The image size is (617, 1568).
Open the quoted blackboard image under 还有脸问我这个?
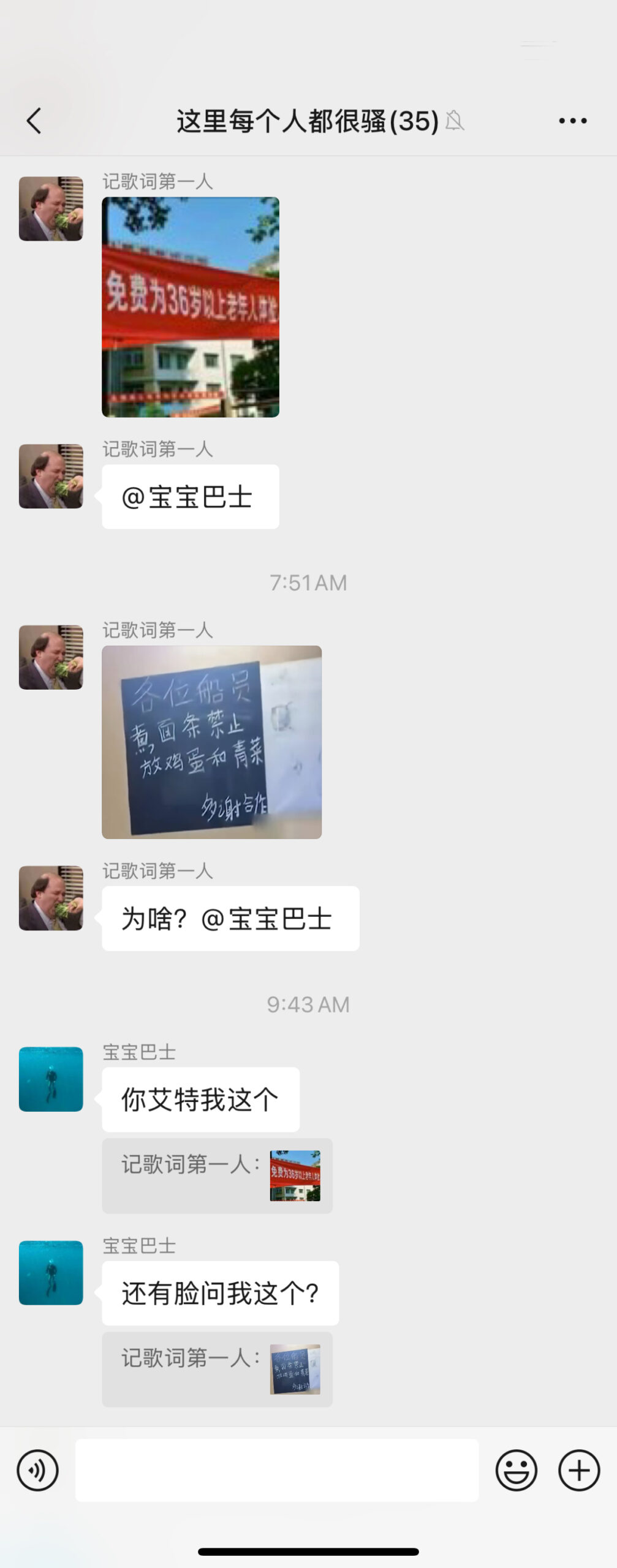[x=295, y=1369]
